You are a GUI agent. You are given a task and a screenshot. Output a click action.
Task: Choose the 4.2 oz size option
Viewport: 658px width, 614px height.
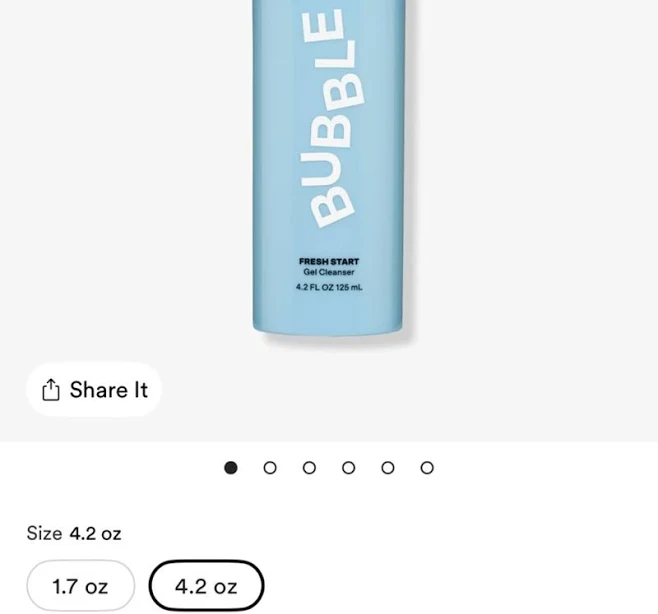coord(206,586)
